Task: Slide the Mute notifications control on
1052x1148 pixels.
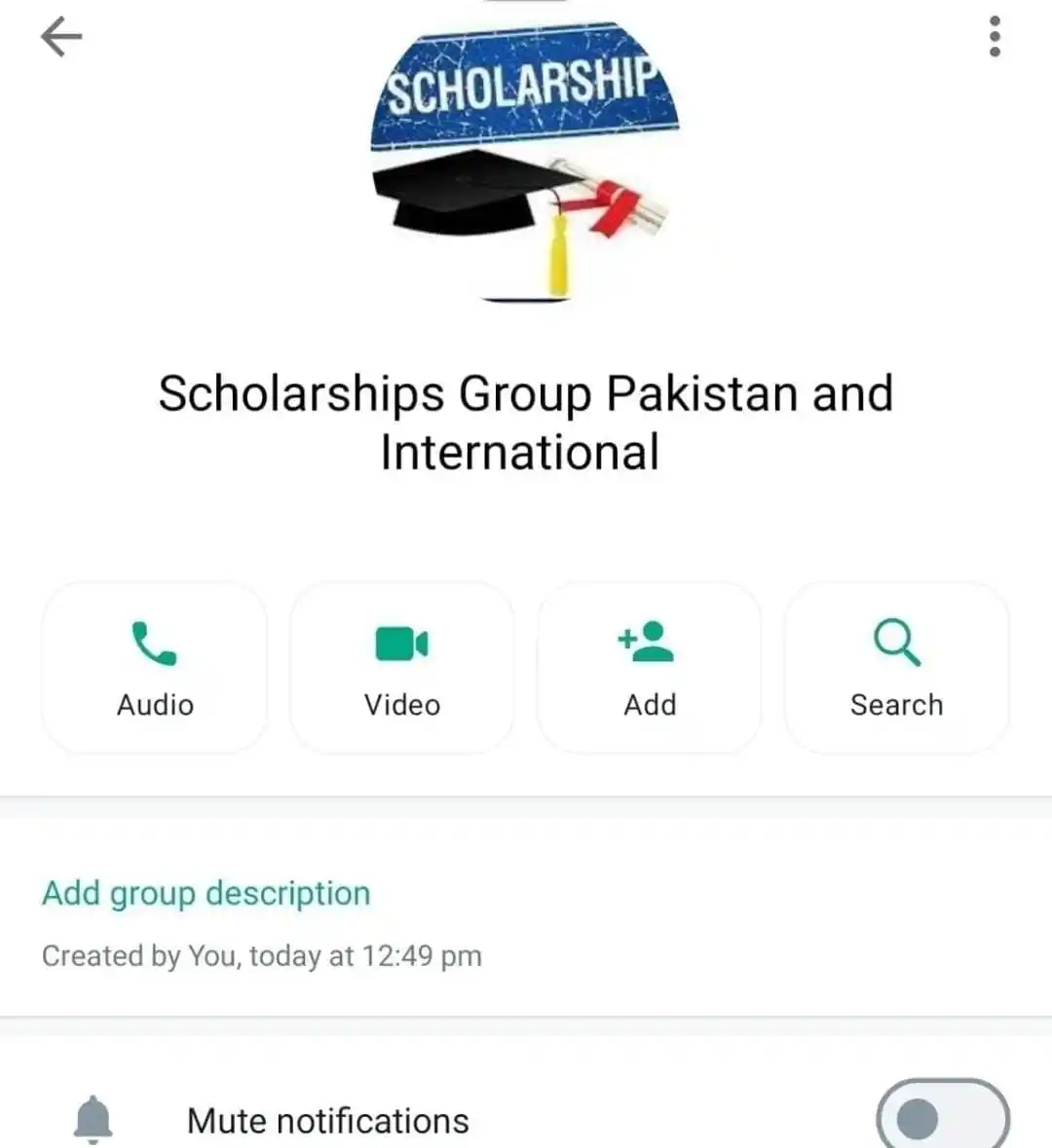Action: pyautogui.click(x=942, y=1119)
